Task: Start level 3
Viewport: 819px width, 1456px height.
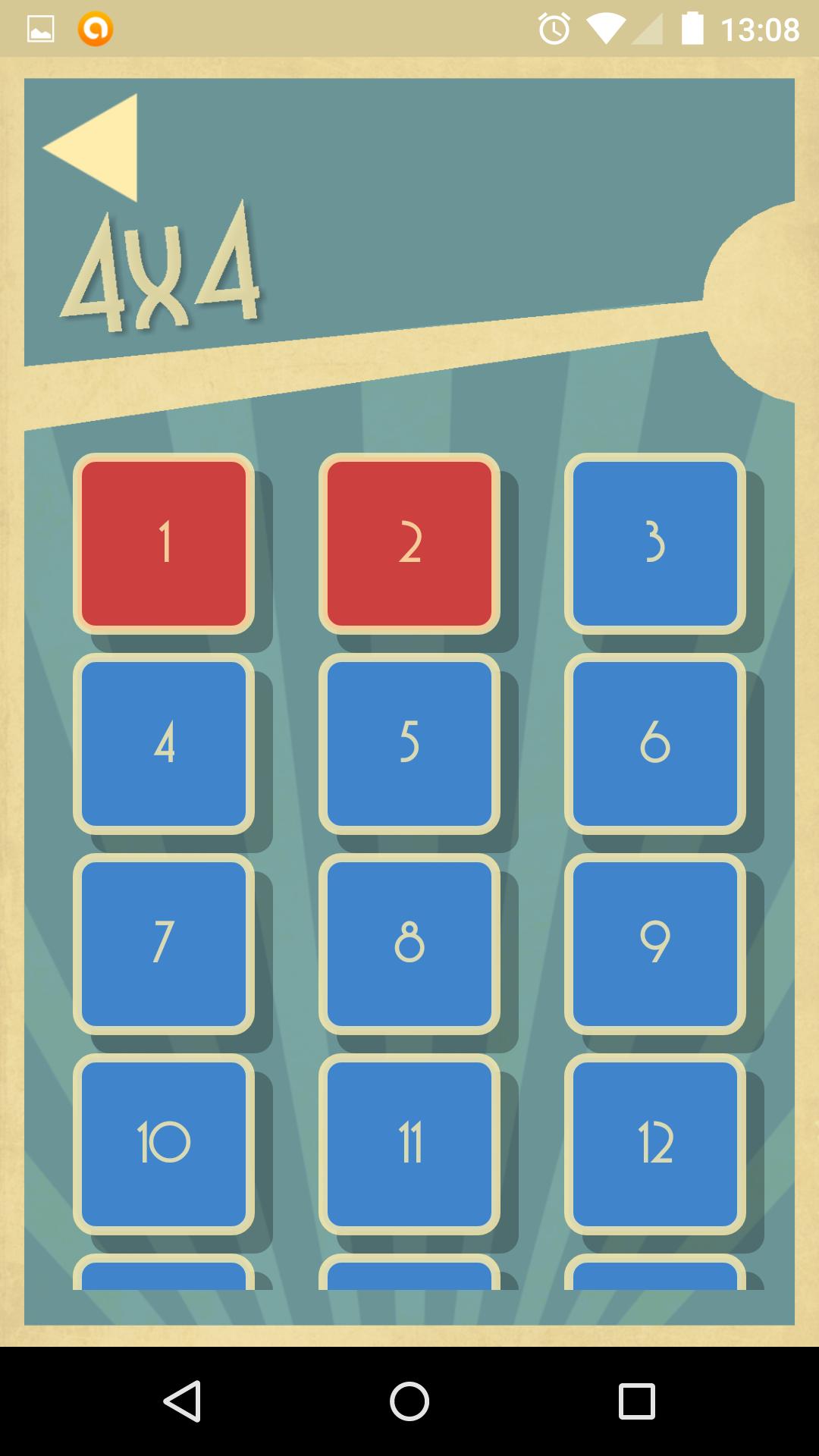Action: tap(655, 544)
